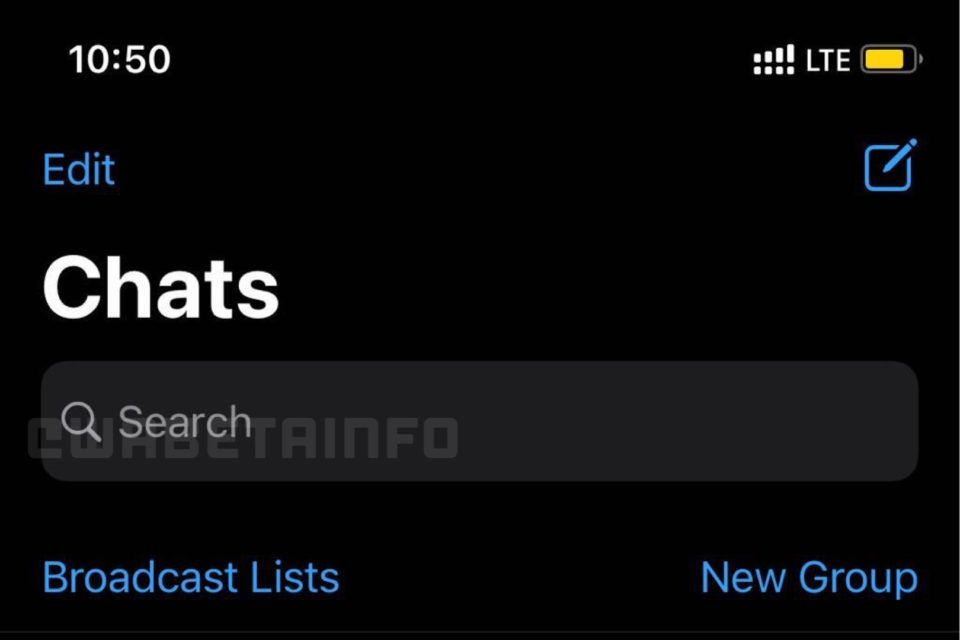The image size is (960, 640).
Task: Create a New Group
Action: (808, 578)
